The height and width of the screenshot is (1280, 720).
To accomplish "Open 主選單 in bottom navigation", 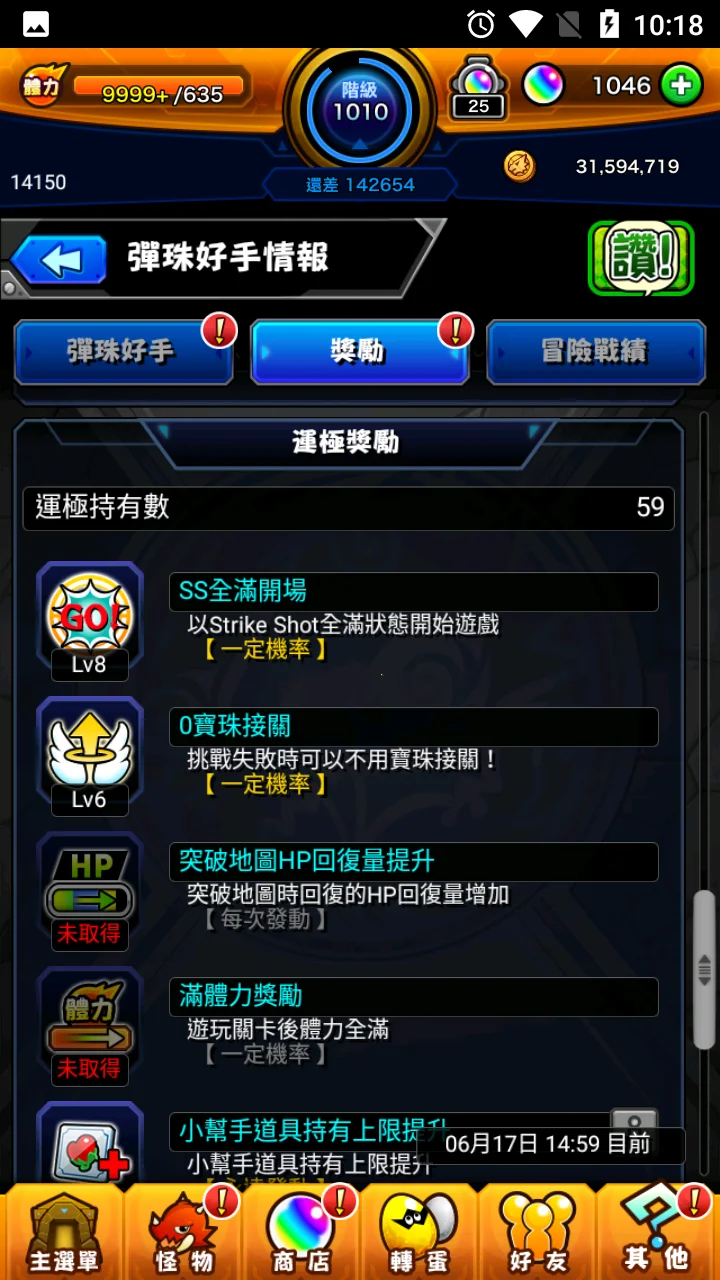I will [62, 1232].
